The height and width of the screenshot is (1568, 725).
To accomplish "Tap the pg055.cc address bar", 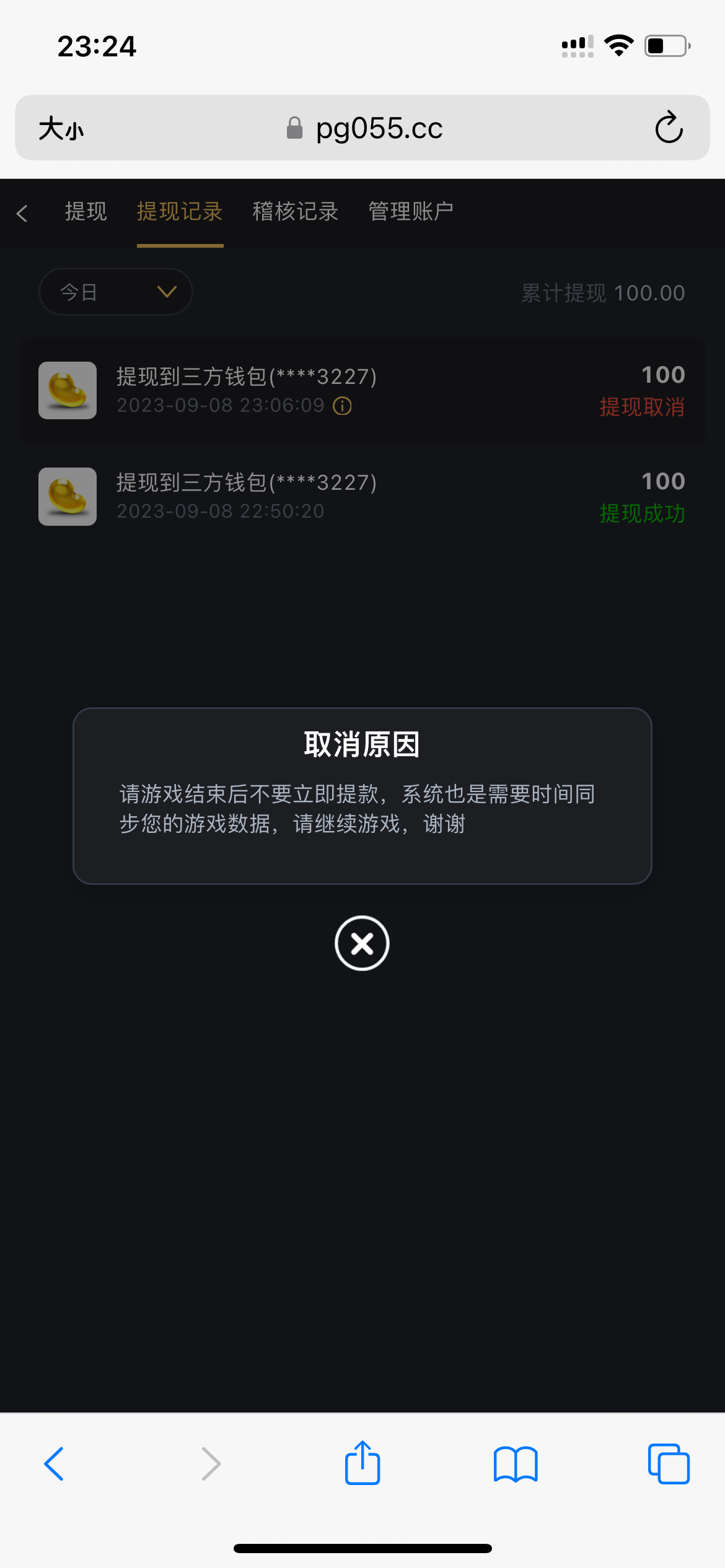I will (x=378, y=128).
